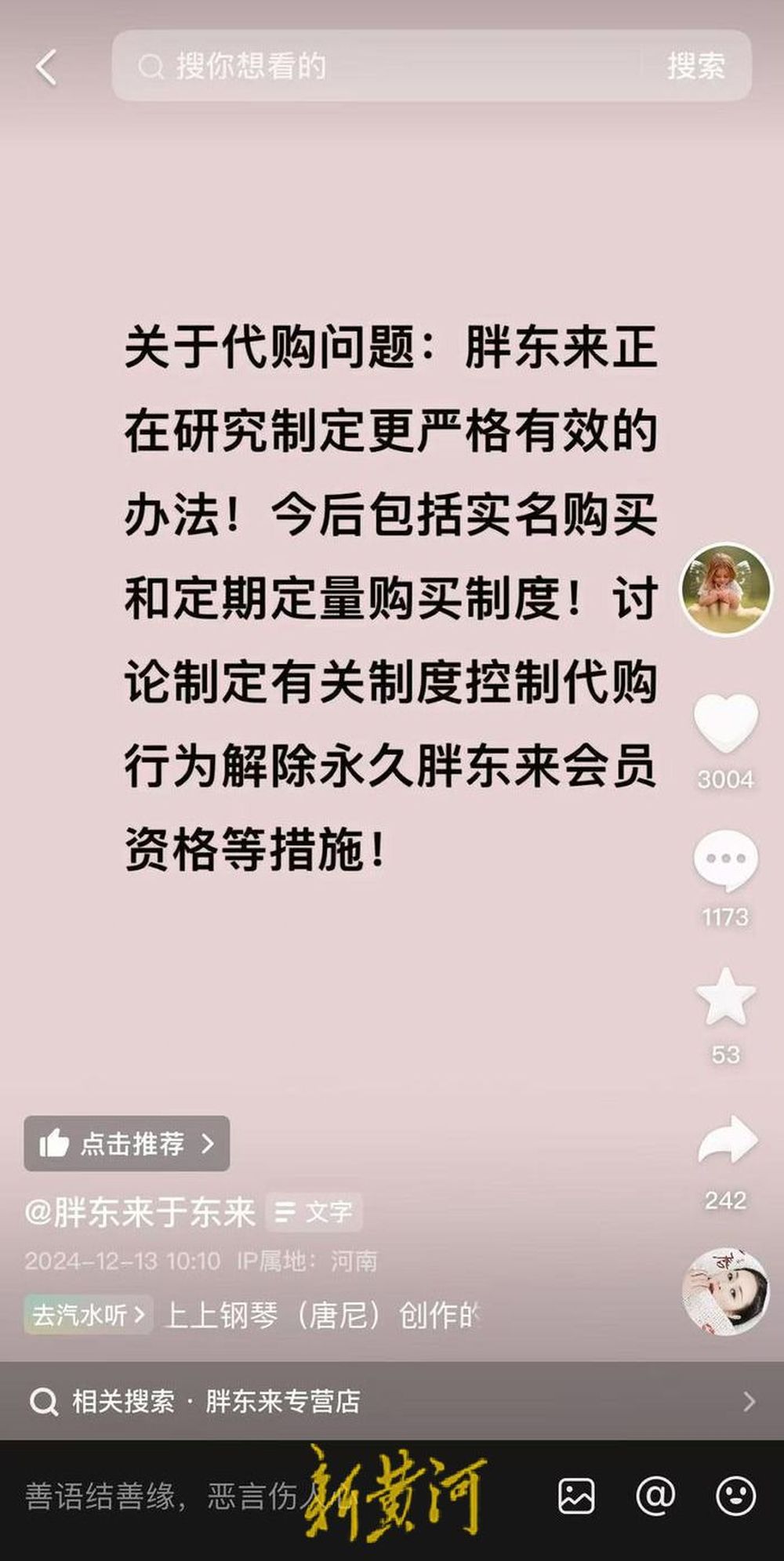The image size is (784, 1561).
Task: Open @胖东来于东来 profile link
Action: pyautogui.click(x=140, y=1213)
